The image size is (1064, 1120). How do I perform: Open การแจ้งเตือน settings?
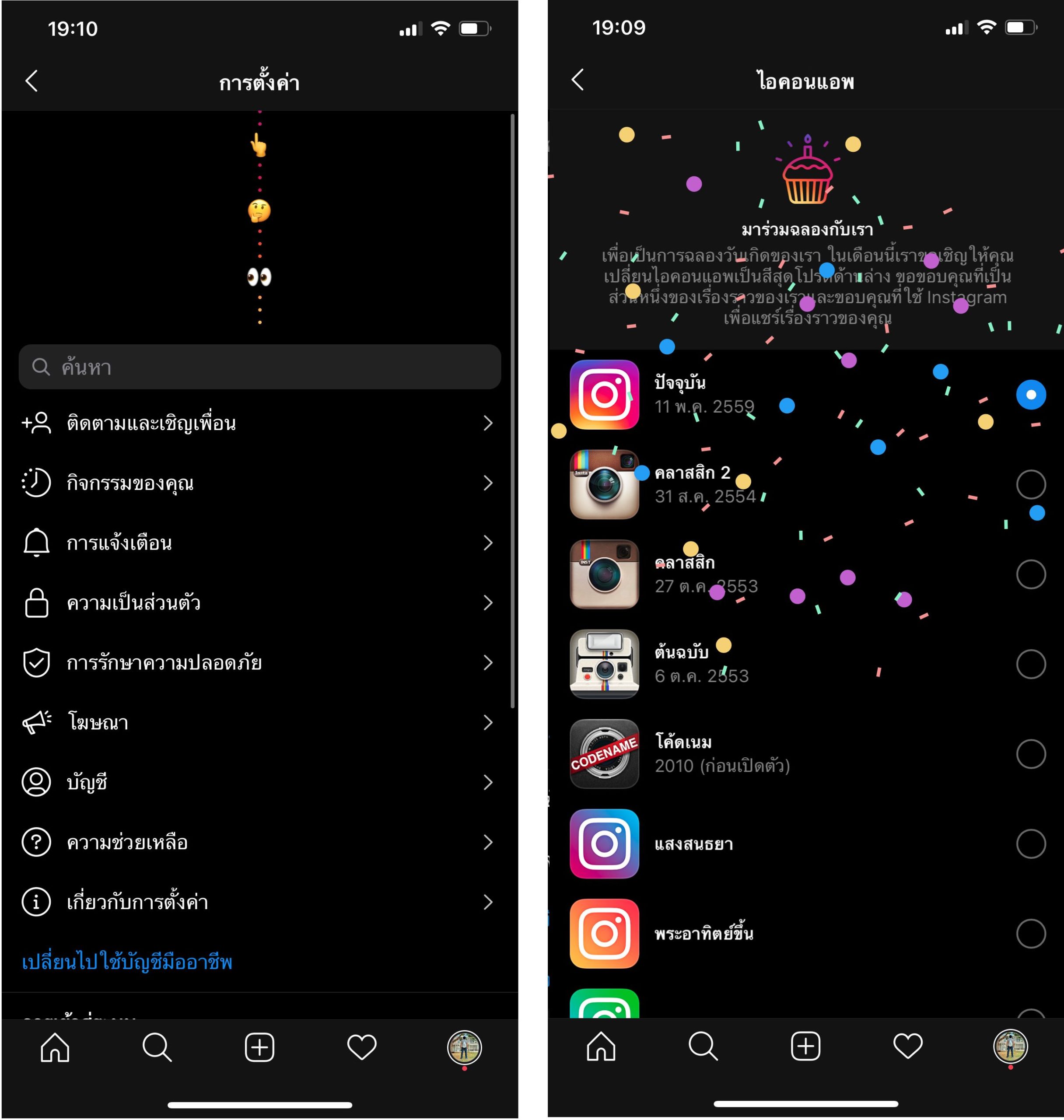[x=259, y=542]
